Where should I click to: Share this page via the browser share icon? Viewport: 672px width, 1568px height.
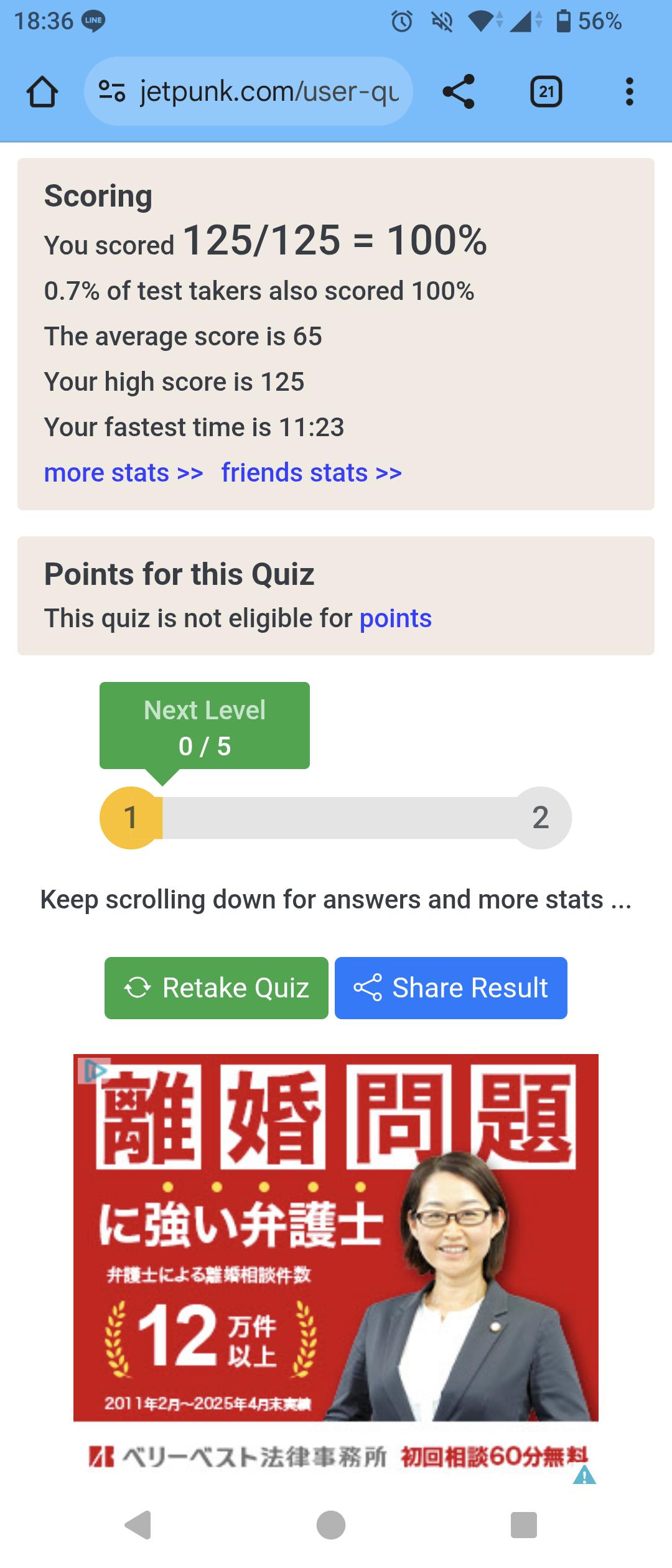[x=459, y=92]
